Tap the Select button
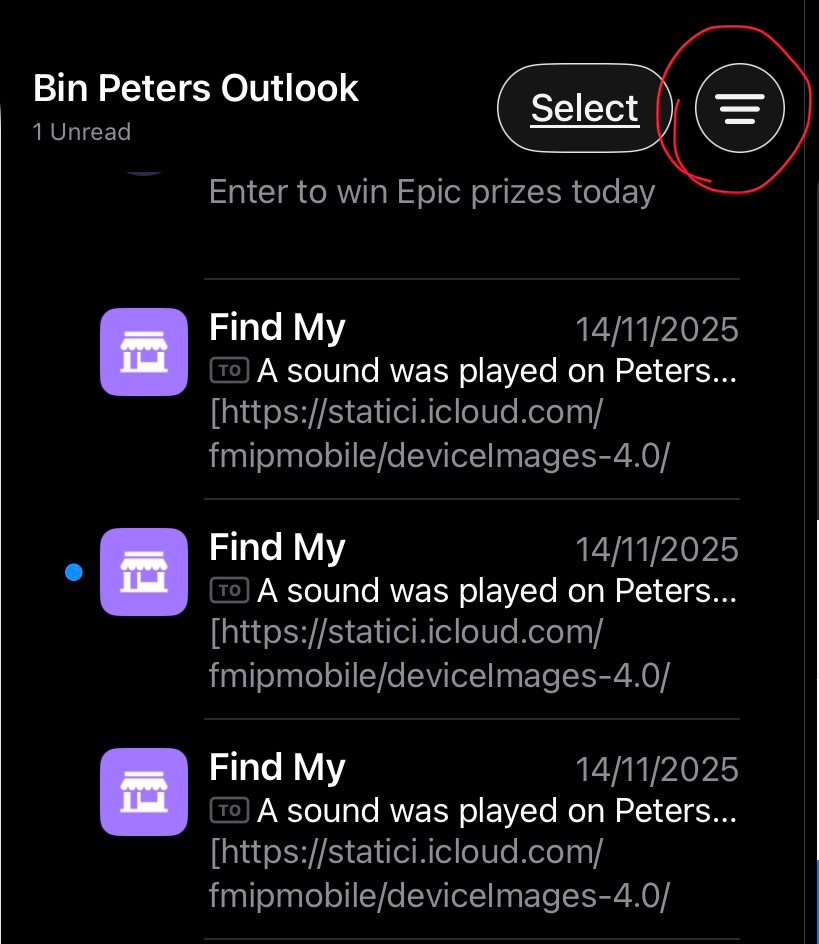Screen dimensions: 819x944 click(x=584, y=108)
